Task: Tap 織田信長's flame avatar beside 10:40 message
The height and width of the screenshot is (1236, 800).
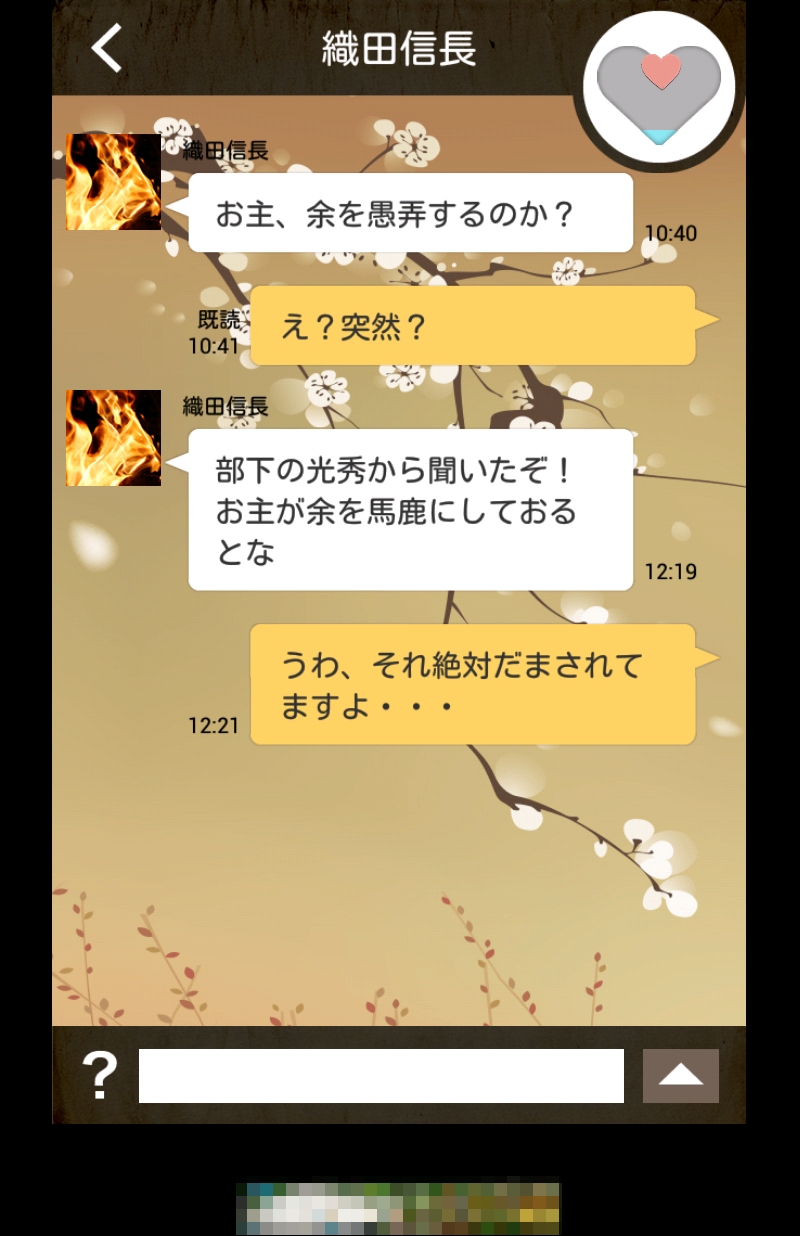Action: 113,182
